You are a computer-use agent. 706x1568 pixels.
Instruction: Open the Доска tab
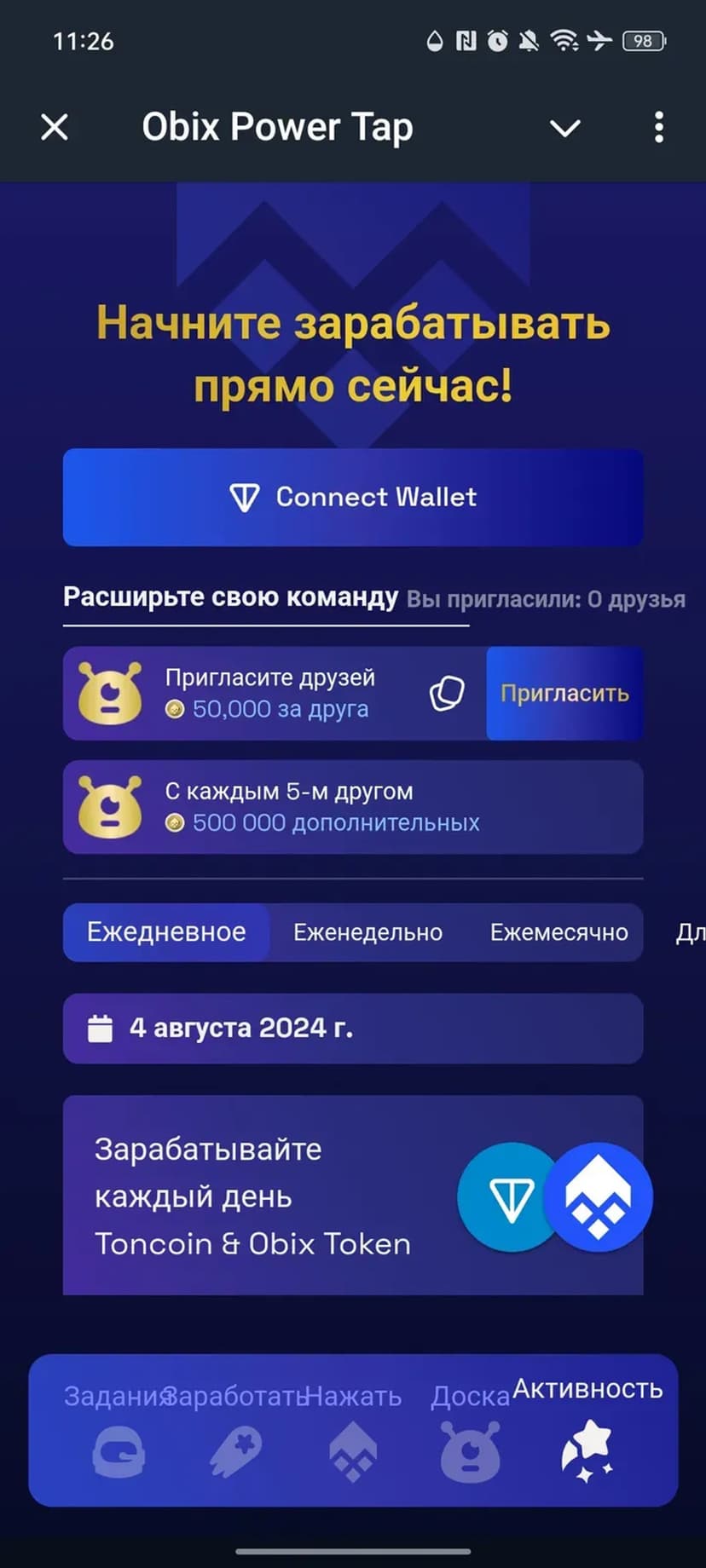pos(470,1433)
